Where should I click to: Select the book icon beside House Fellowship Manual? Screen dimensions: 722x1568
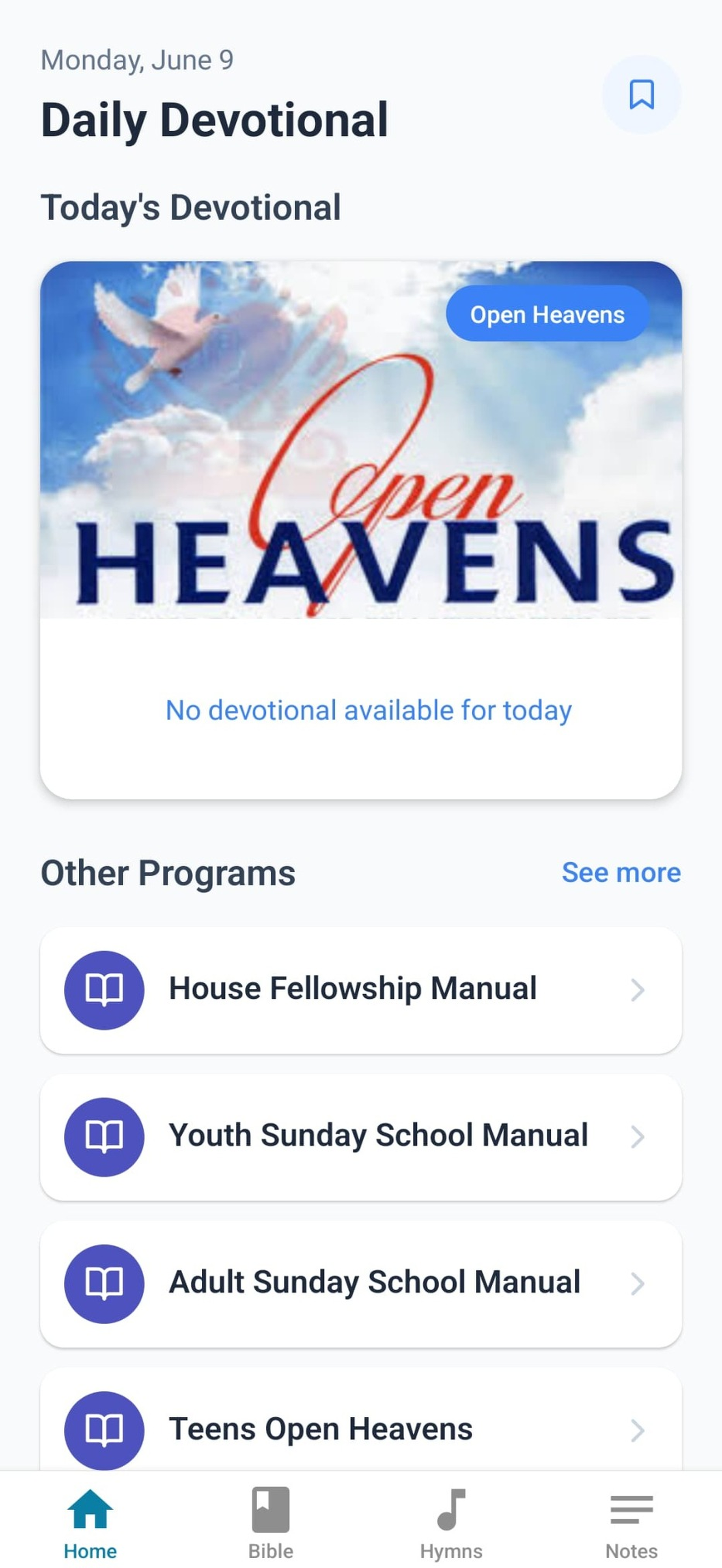pyautogui.click(x=104, y=989)
